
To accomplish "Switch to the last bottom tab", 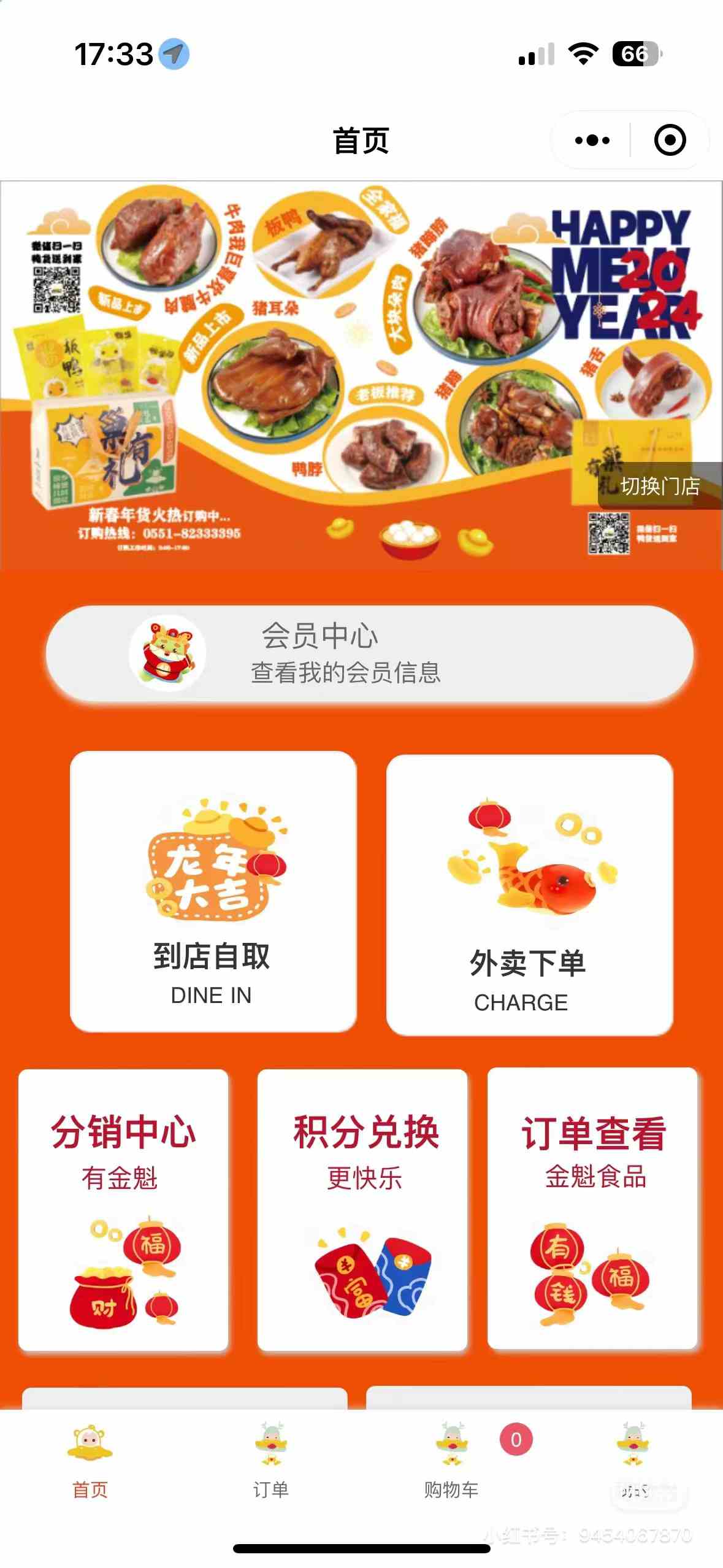I will click(x=632, y=1461).
